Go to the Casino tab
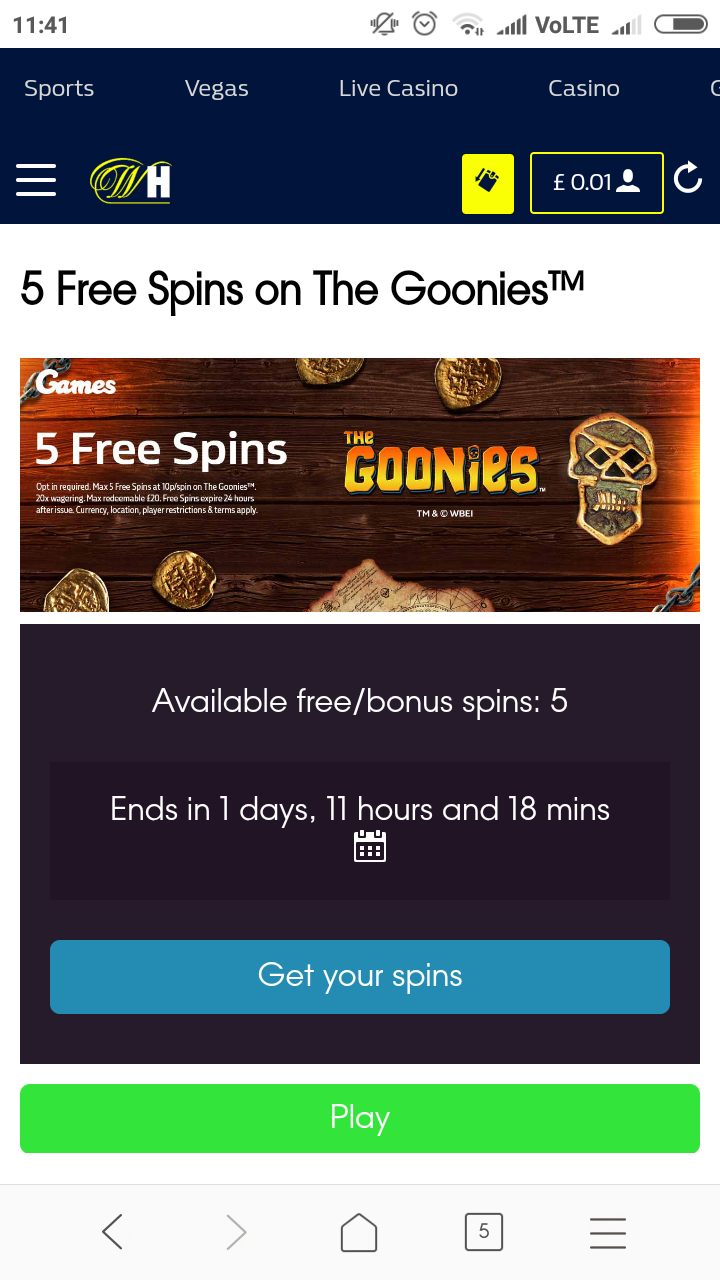Screen dimensions: 720x1280 (x=583, y=88)
